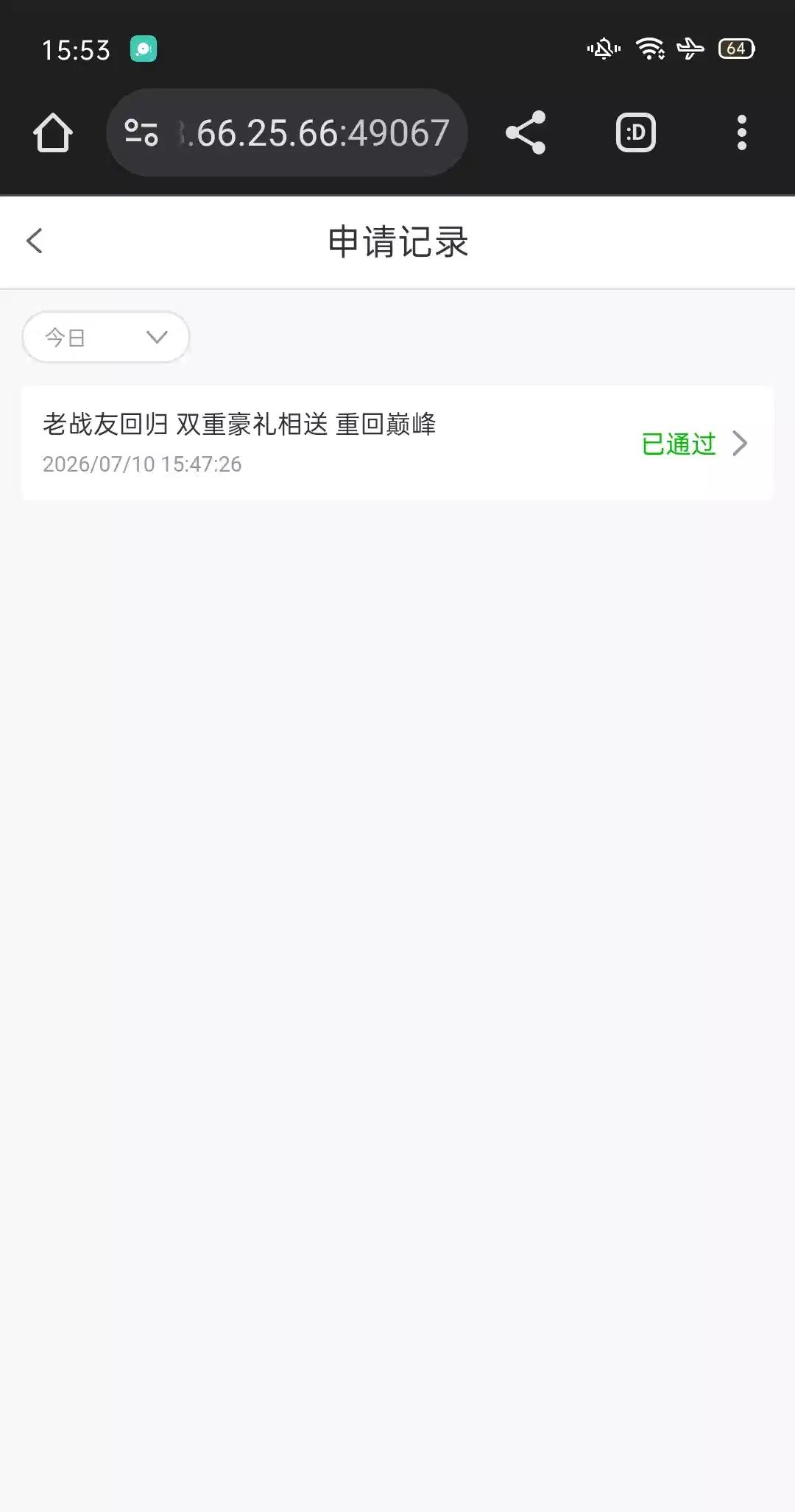Viewport: 795px width, 1512px height.
Task: View site settings icon in address bar
Action: click(x=141, y=132)
